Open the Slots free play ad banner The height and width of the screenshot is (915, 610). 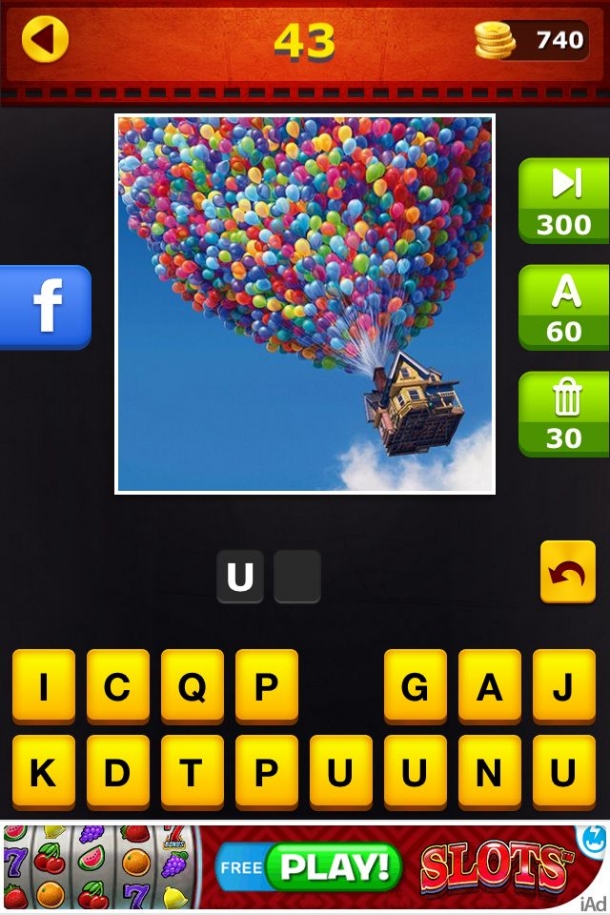point(304,866)
